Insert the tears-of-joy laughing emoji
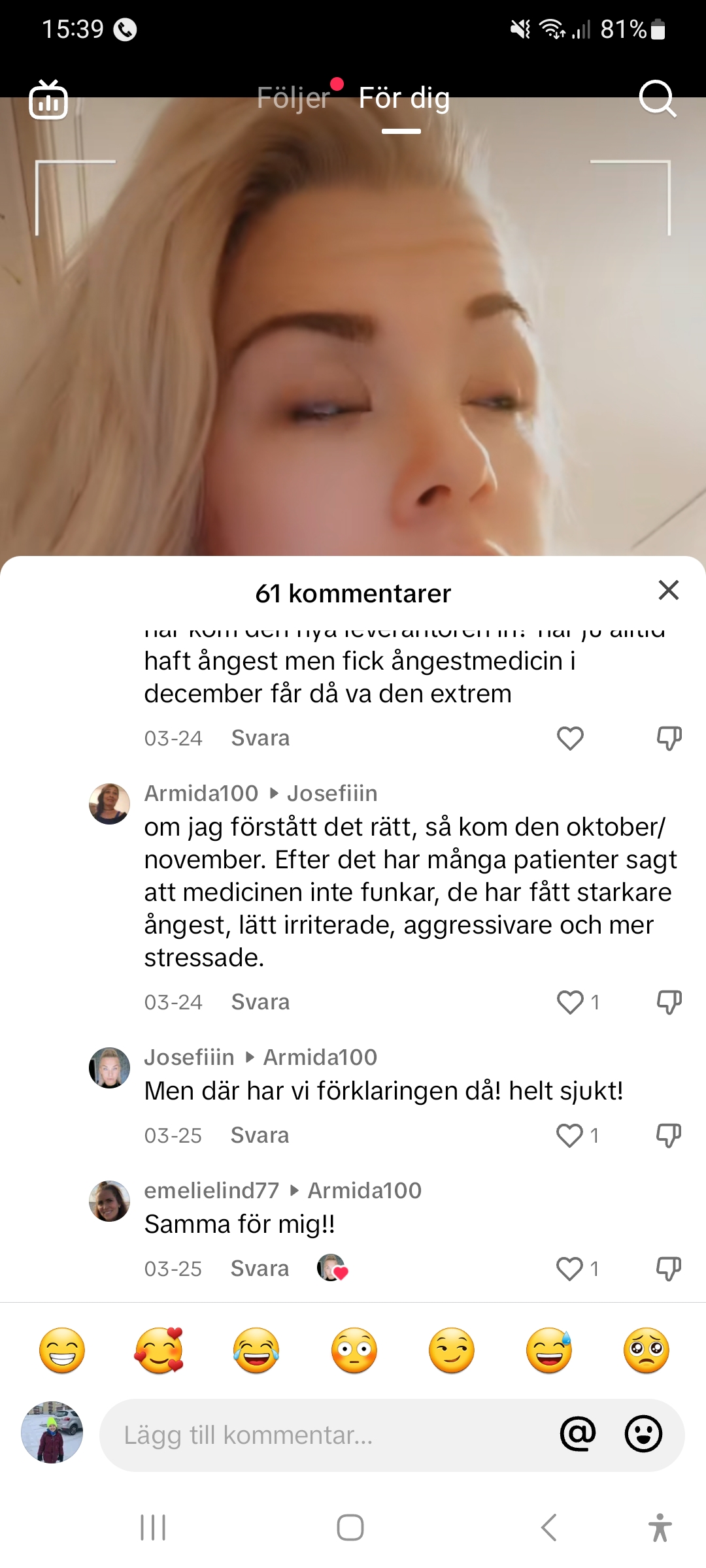The height and width of the screenshot is (1568, 706). tap(256, 1350)
